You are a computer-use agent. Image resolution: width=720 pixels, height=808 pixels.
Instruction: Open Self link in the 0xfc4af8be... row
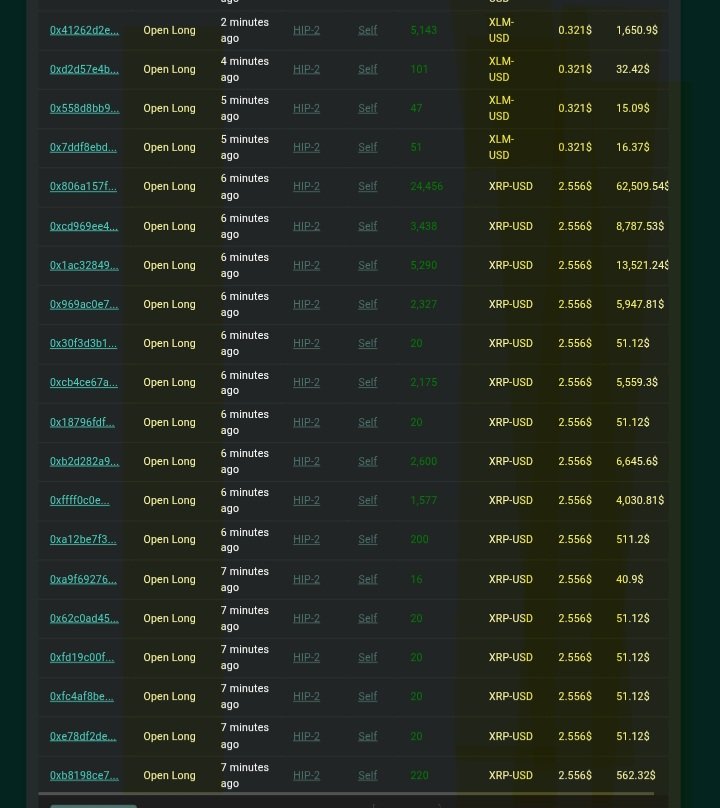[367, 696]
